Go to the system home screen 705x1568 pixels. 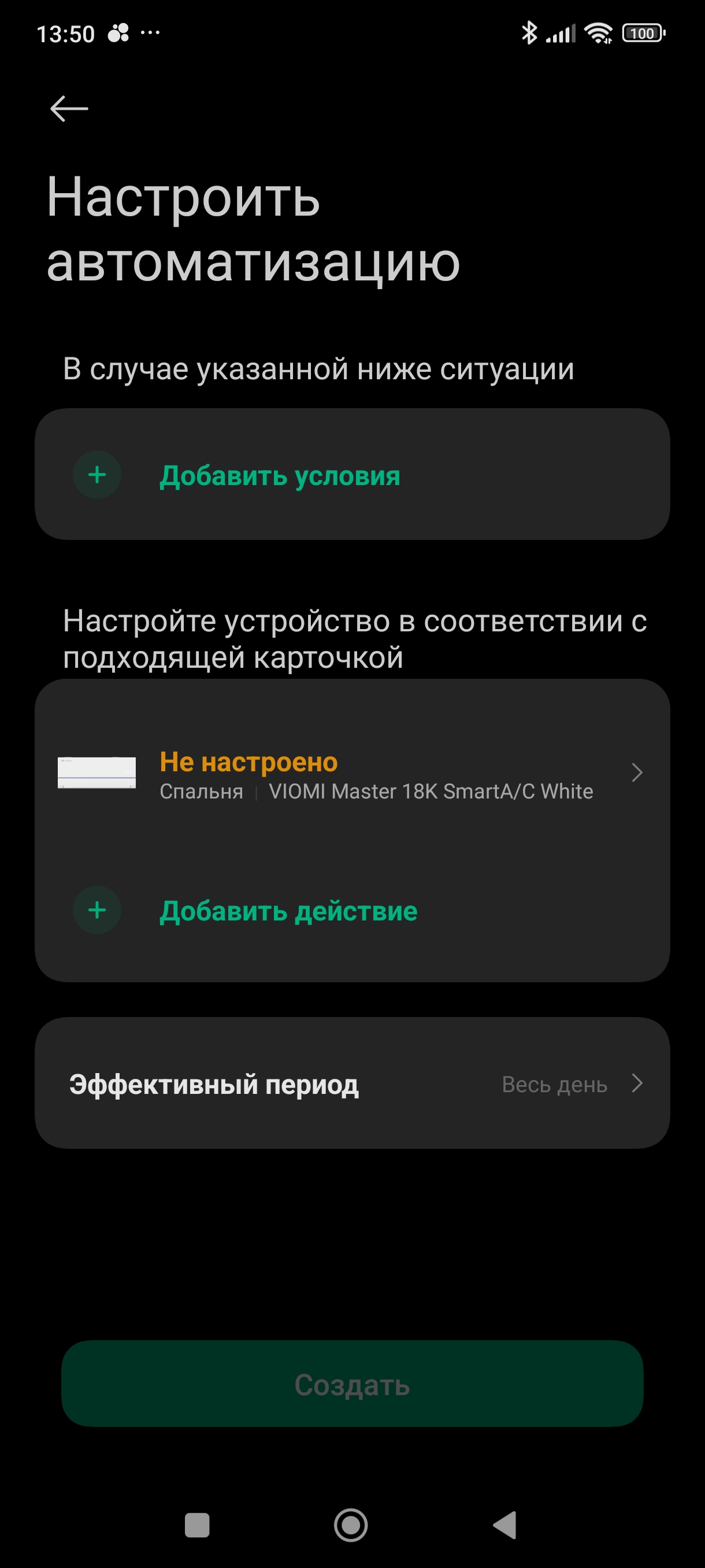(351, 1525)
